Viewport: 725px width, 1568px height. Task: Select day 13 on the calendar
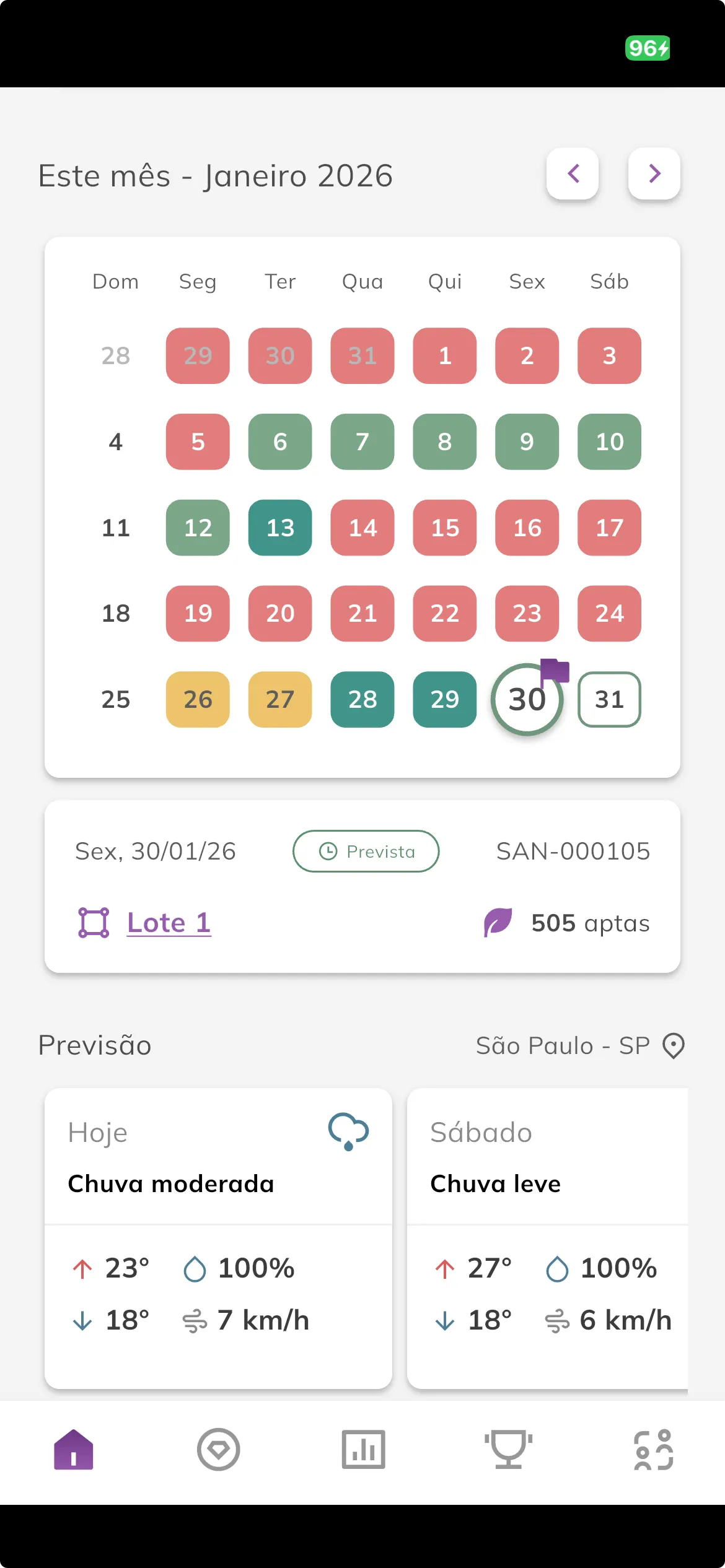pos(279,528)
